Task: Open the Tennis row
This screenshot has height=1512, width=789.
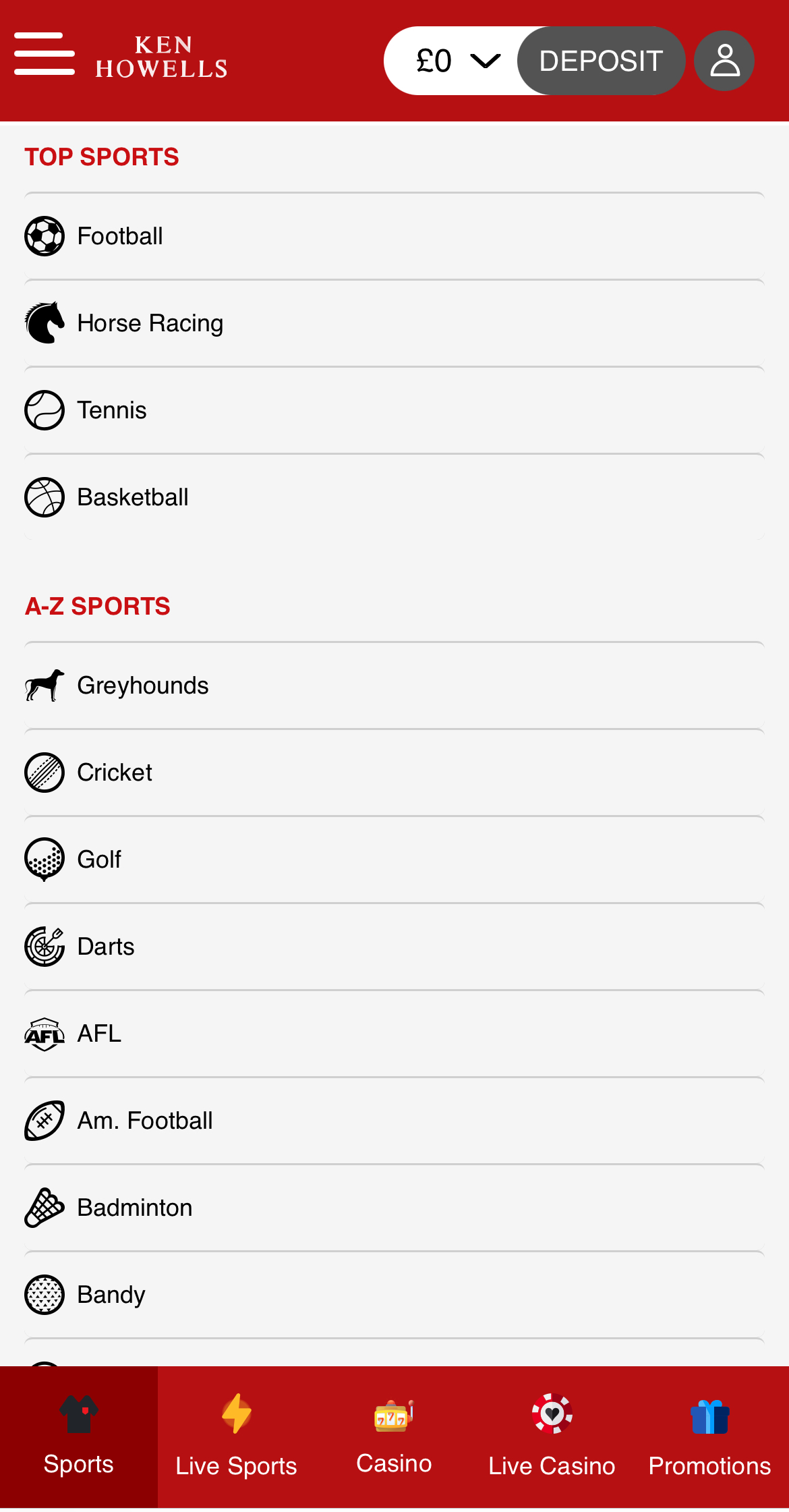Action: (112, 410)
